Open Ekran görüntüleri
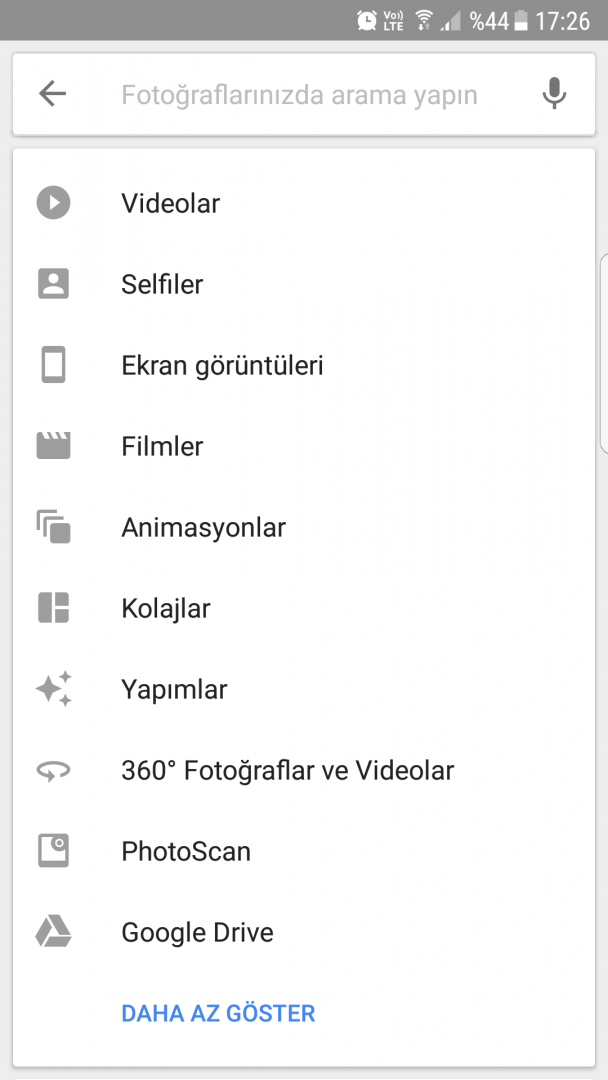Image resolution: width=608 pixels, height=1080 pixels. 222,366
